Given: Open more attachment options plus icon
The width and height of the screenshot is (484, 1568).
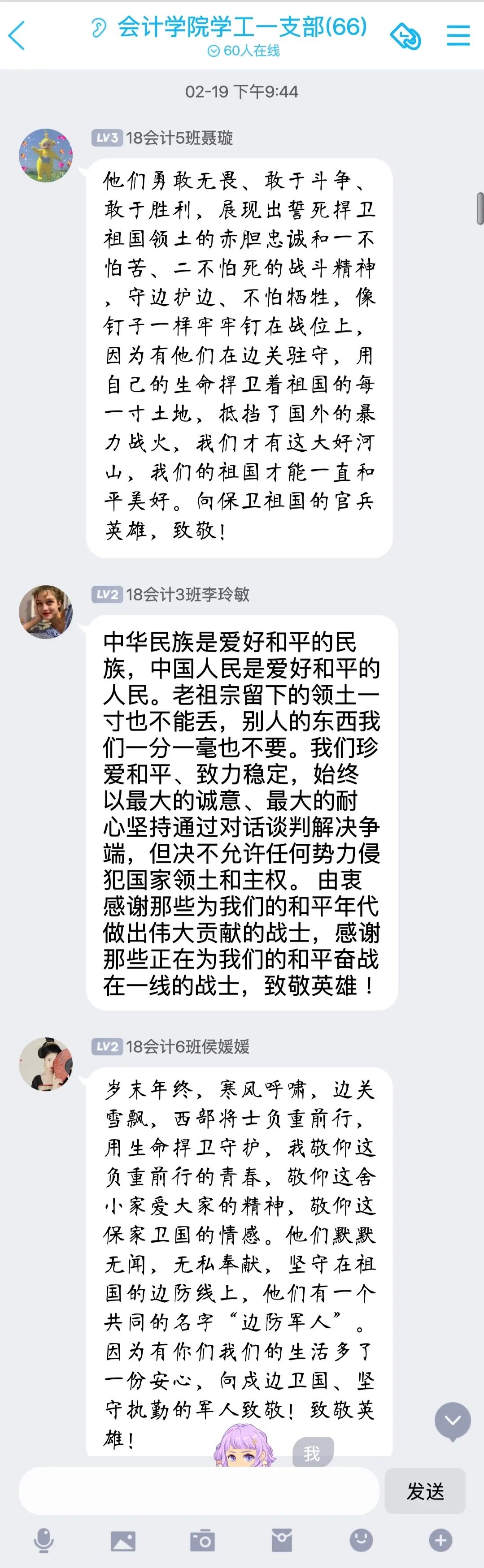Looking at the screenshot, I should pos(440,1541).
